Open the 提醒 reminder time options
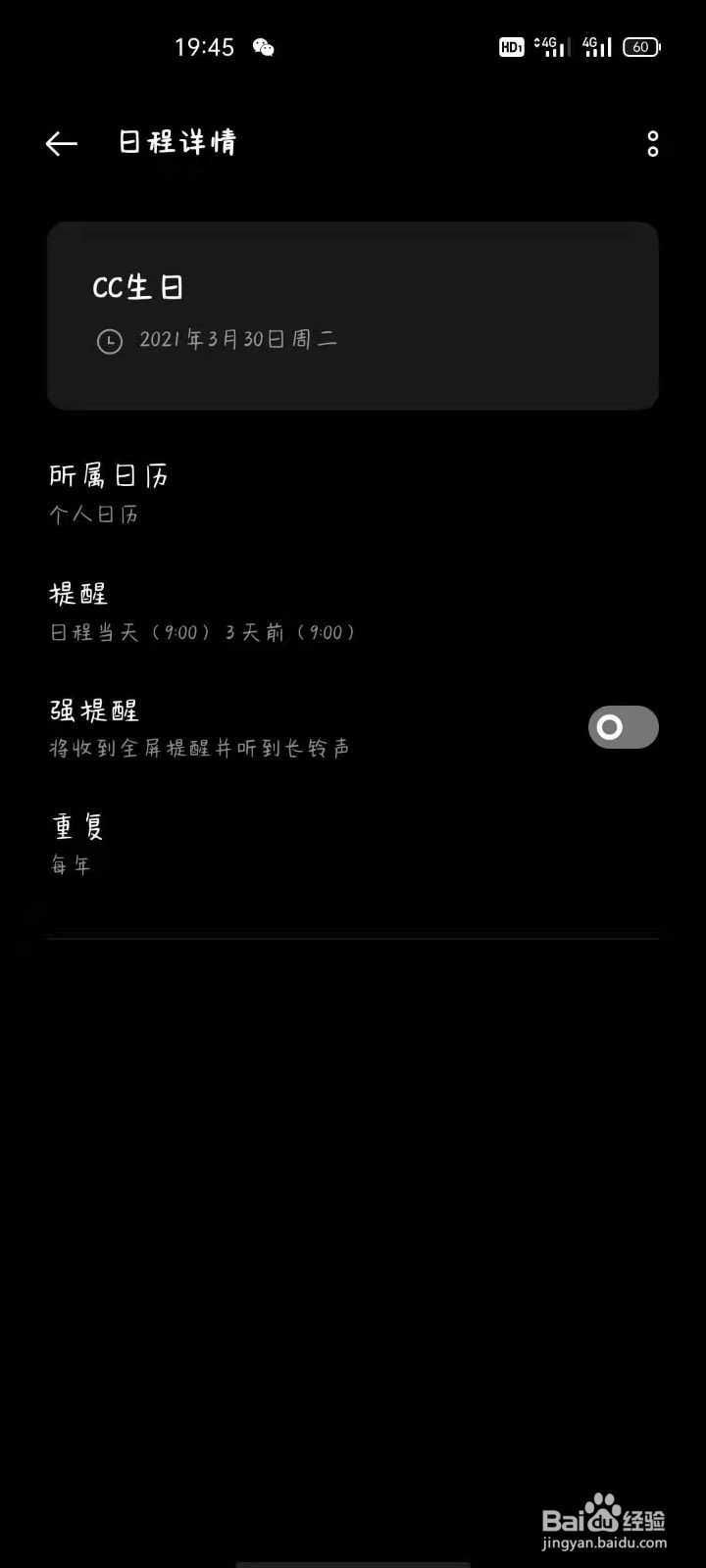This screenshot has width=706, height=1568. 78,593
